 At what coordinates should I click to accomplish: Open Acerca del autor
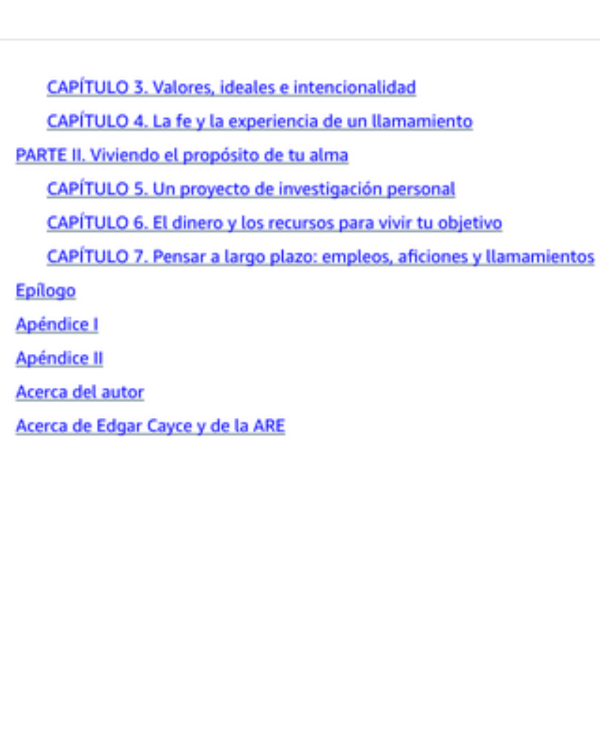tap(80, 392)
